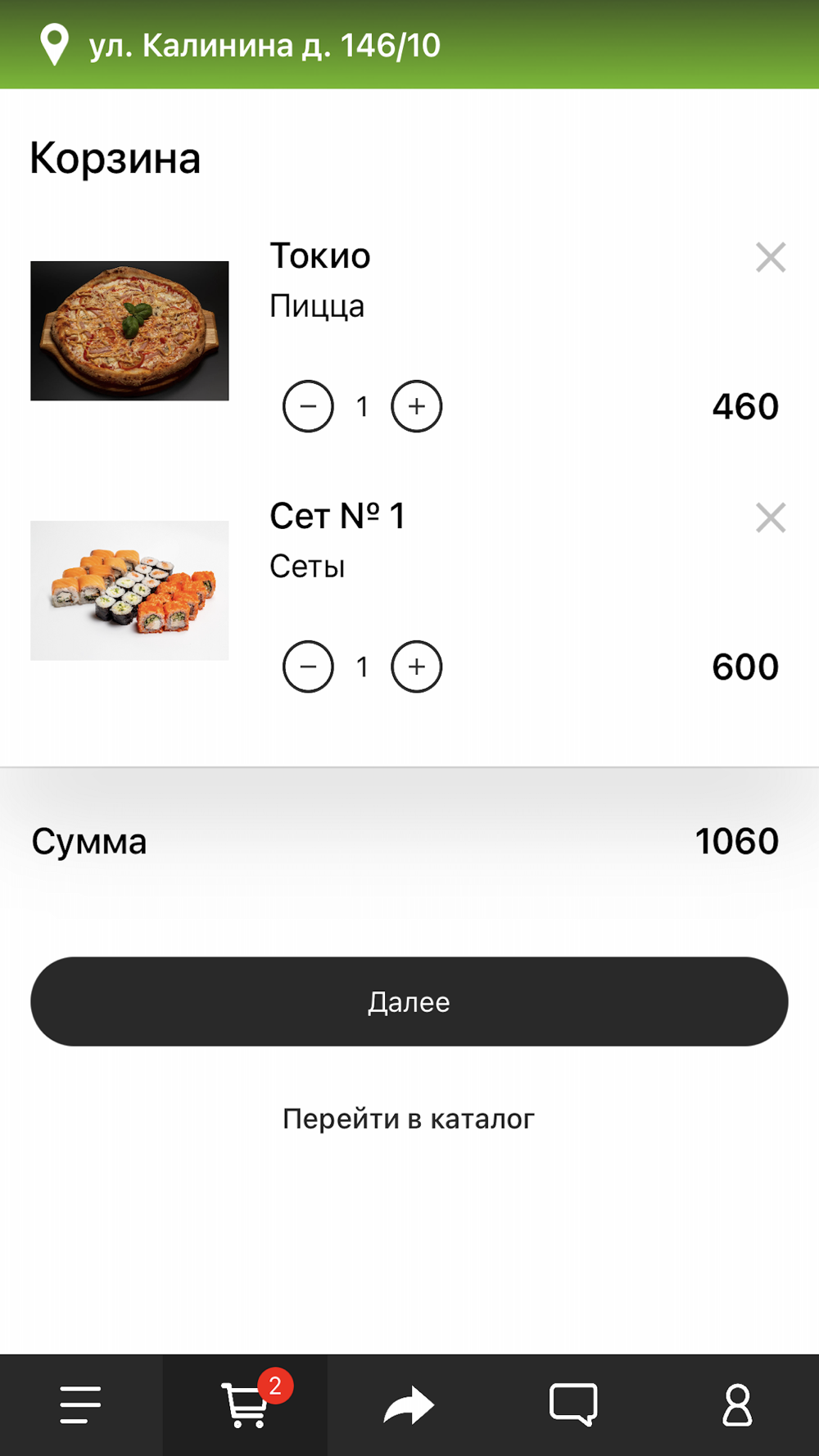Screen dimensions: 819x1456
Task: Open the Сет № 1 product image
Action: (x=129, y=590)
